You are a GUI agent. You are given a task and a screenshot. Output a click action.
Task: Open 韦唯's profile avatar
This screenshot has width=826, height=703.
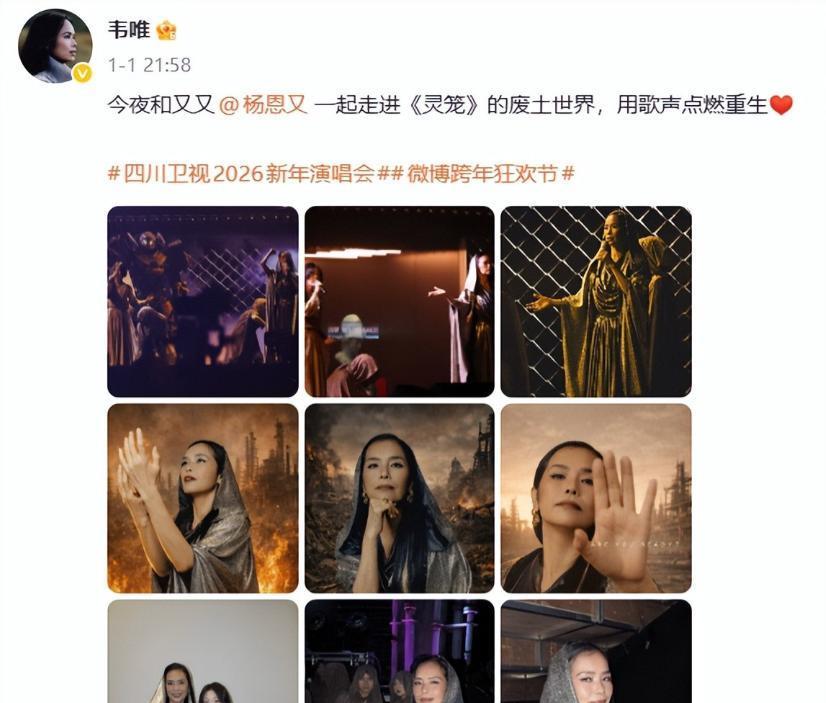pyautogui.click(x=55, y=46)
